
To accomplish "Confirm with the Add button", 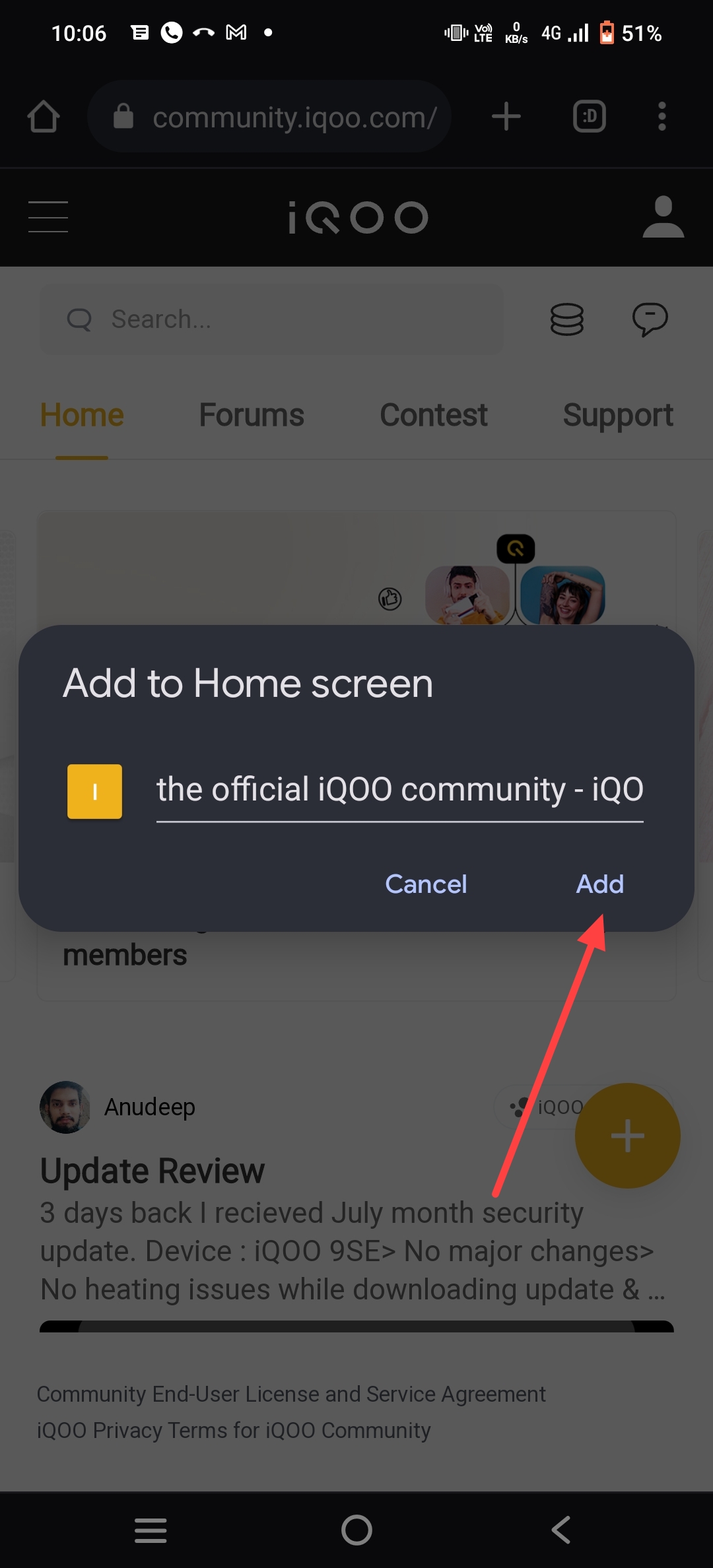I will coord(599,884).
